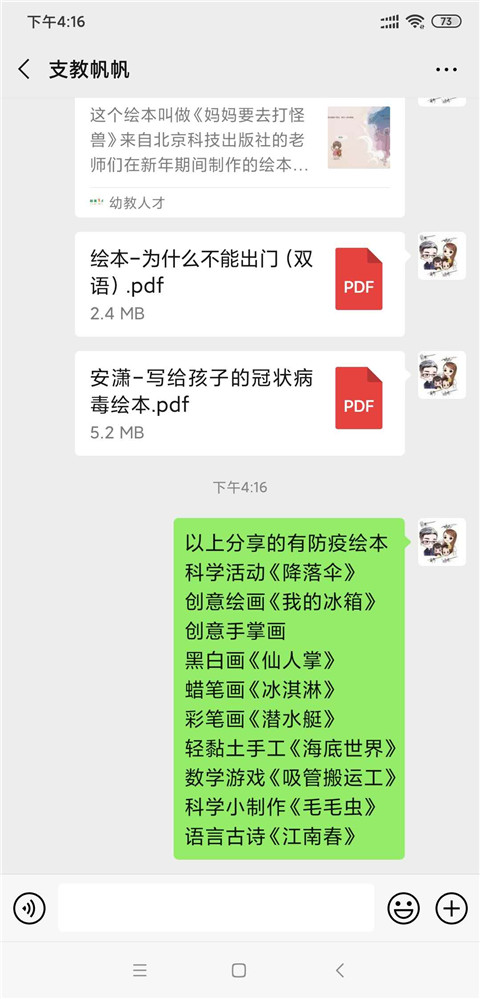Switch to voice message input
This screenshot has height=999, width=480.
coord(29,907)
